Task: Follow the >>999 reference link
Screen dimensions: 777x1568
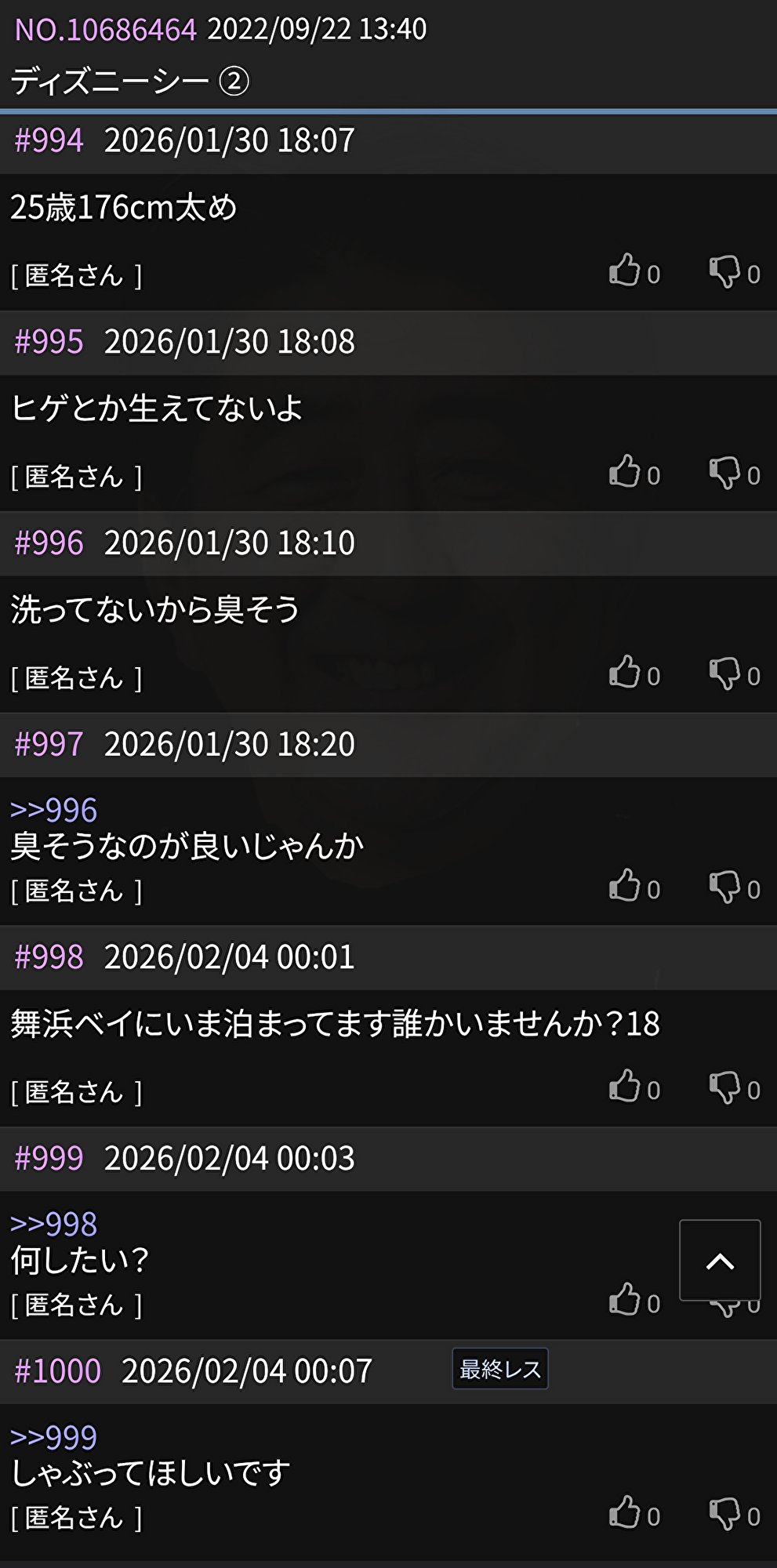Action: tap(54, 1437)
